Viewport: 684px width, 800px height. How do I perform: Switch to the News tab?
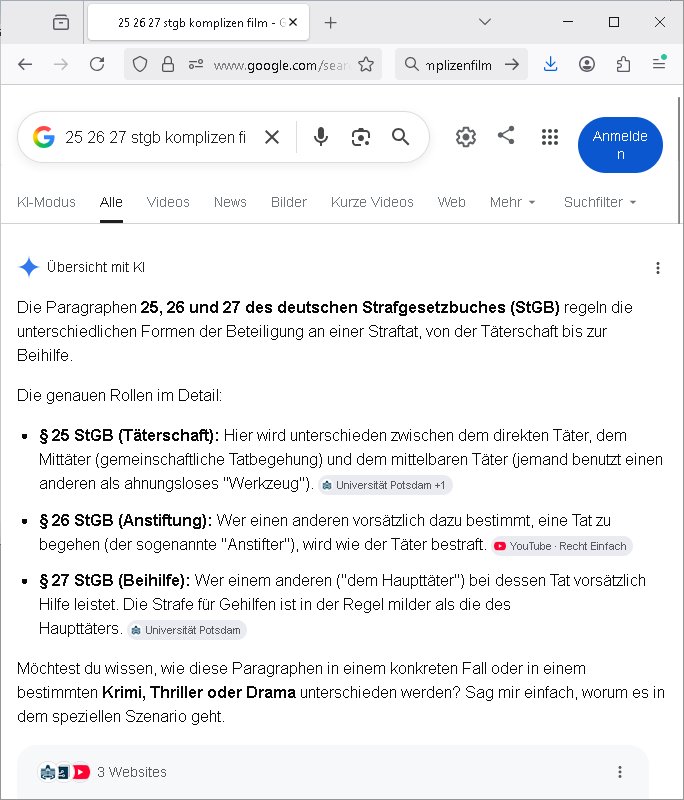pos(230,202)
